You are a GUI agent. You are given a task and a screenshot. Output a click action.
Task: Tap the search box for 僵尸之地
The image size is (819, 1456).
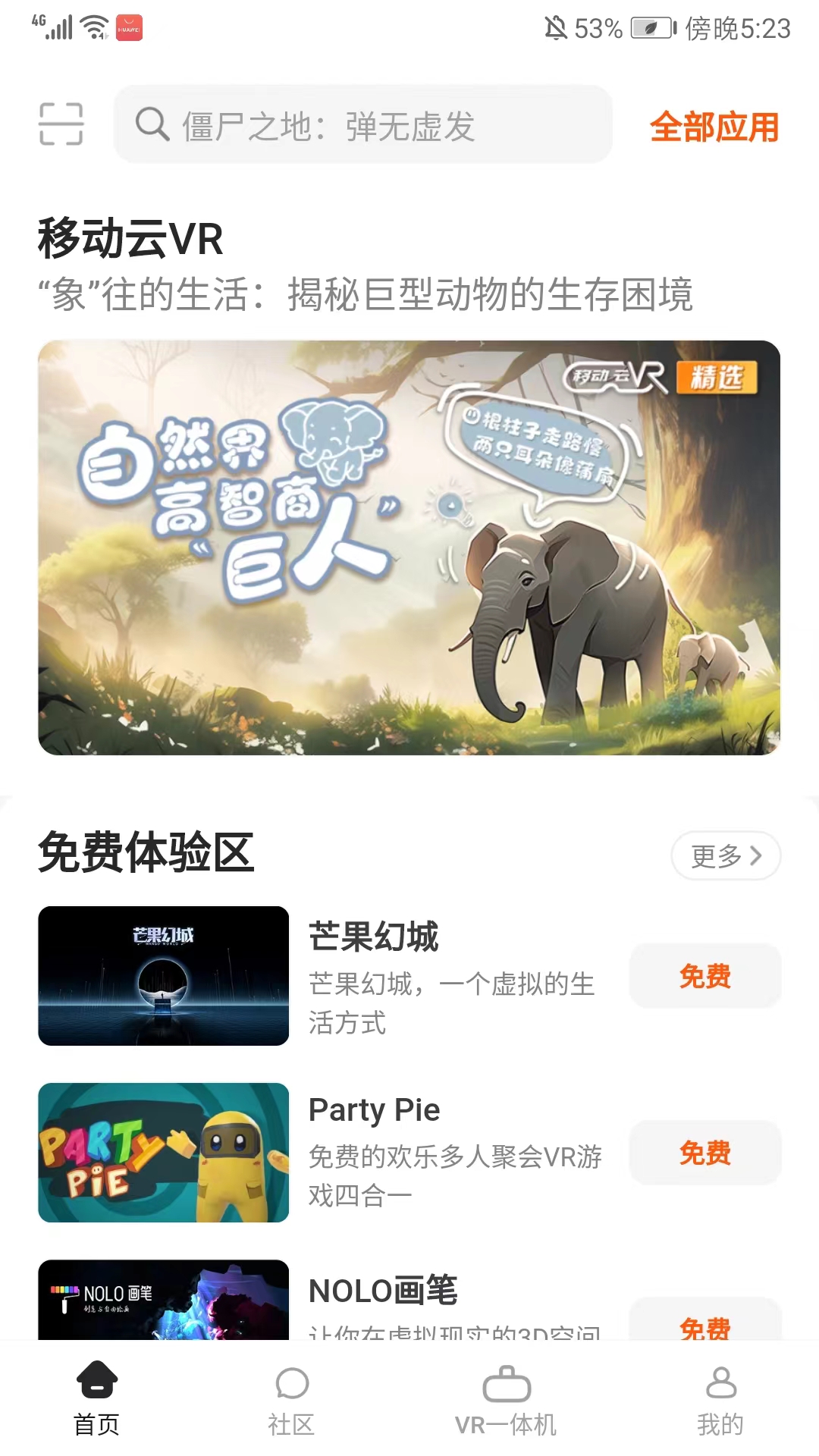coord(362,125)
